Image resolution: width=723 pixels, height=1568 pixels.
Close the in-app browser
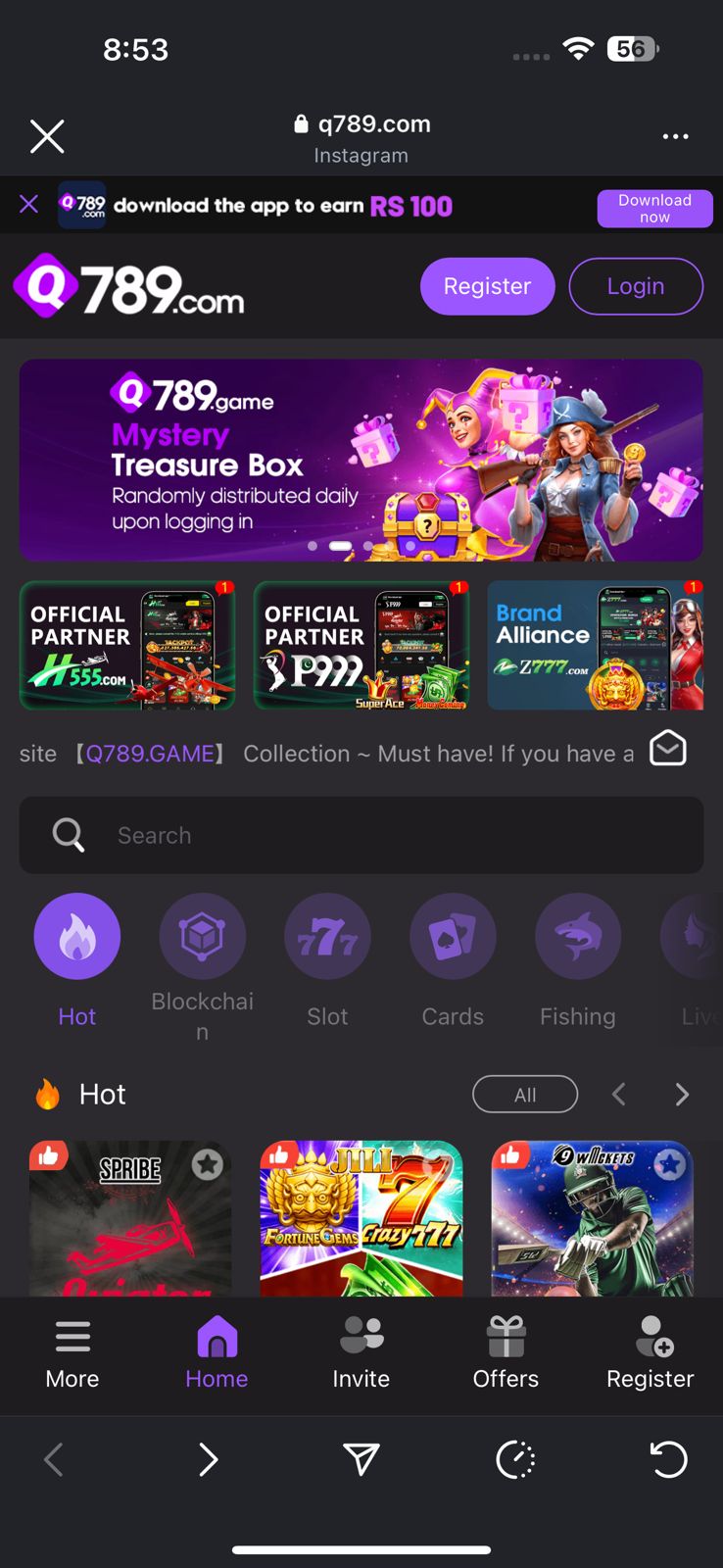pos(47,137)
